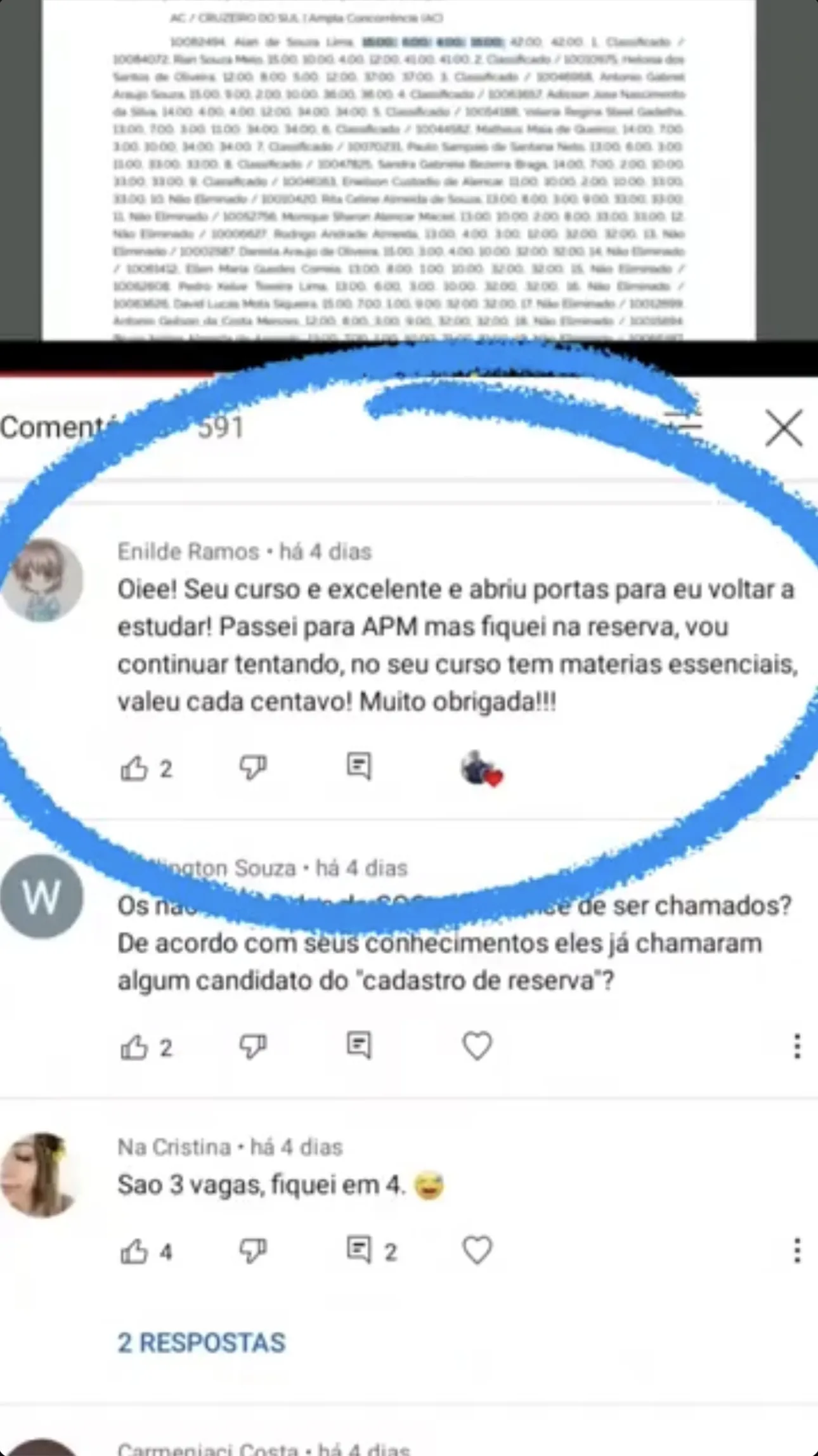Dislike Wellington Souza's comment

click(x=252, y=1046)
